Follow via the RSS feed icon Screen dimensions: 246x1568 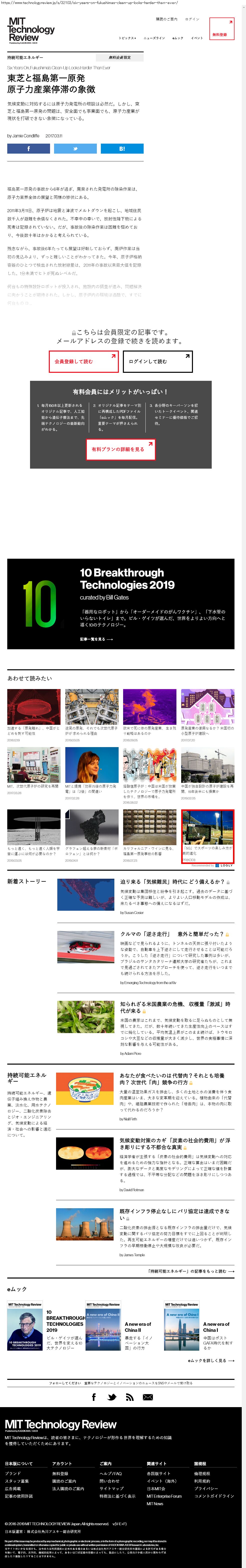click(x=130, y=1397)
